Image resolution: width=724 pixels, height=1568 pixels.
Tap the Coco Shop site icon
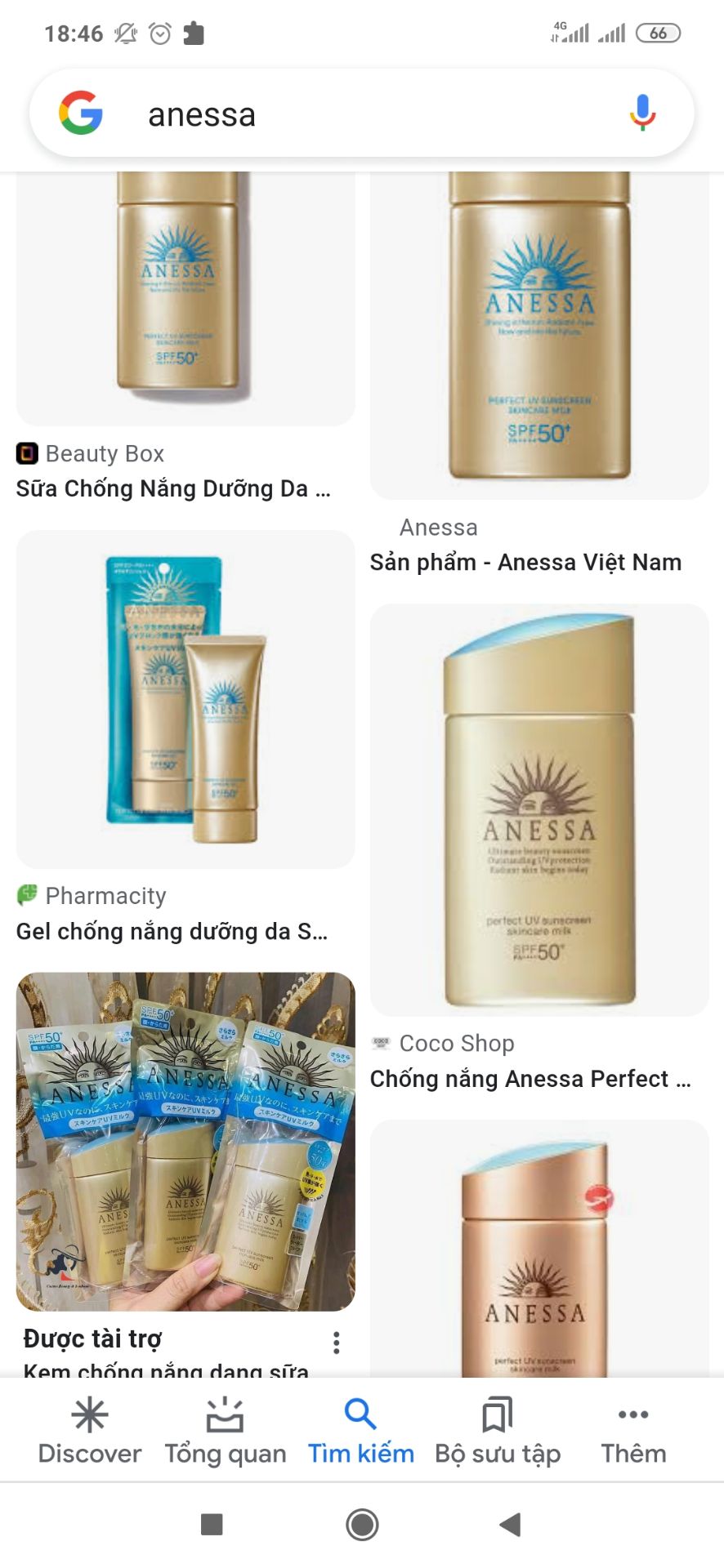point(380,1043)
